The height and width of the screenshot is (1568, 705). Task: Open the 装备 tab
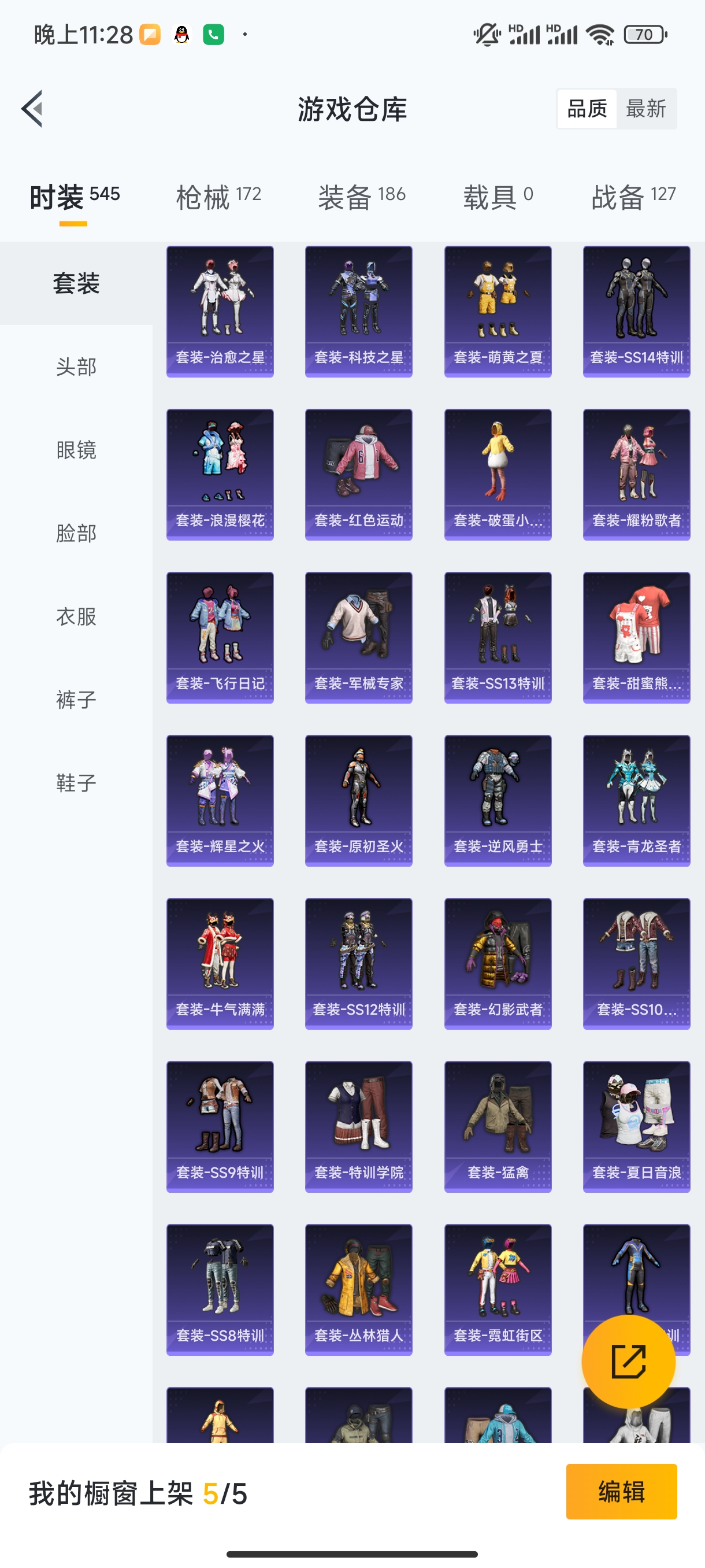point(361,197)
